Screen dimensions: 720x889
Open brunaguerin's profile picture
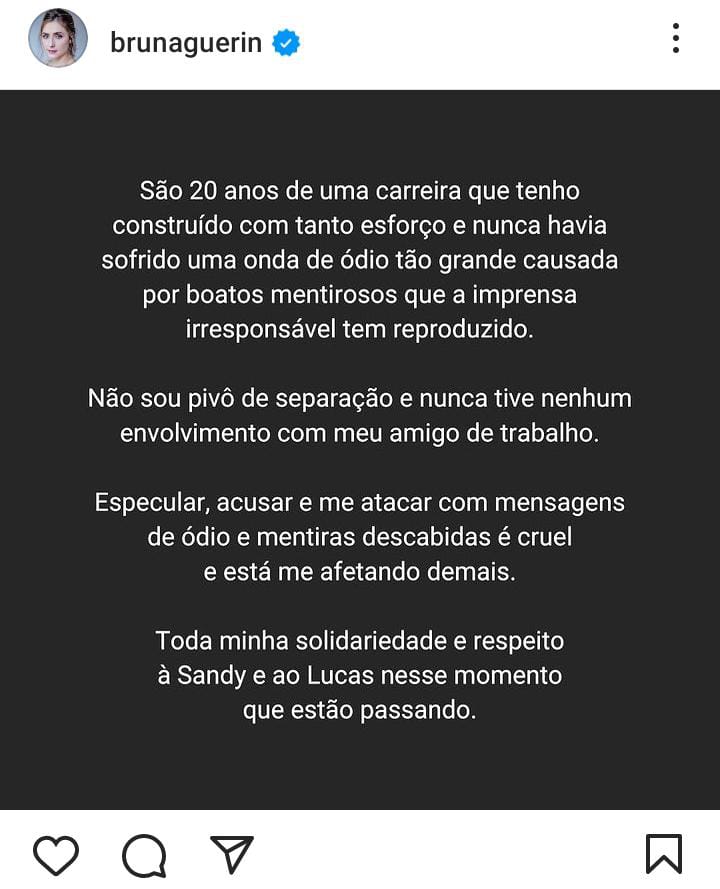tap(58, 41)
